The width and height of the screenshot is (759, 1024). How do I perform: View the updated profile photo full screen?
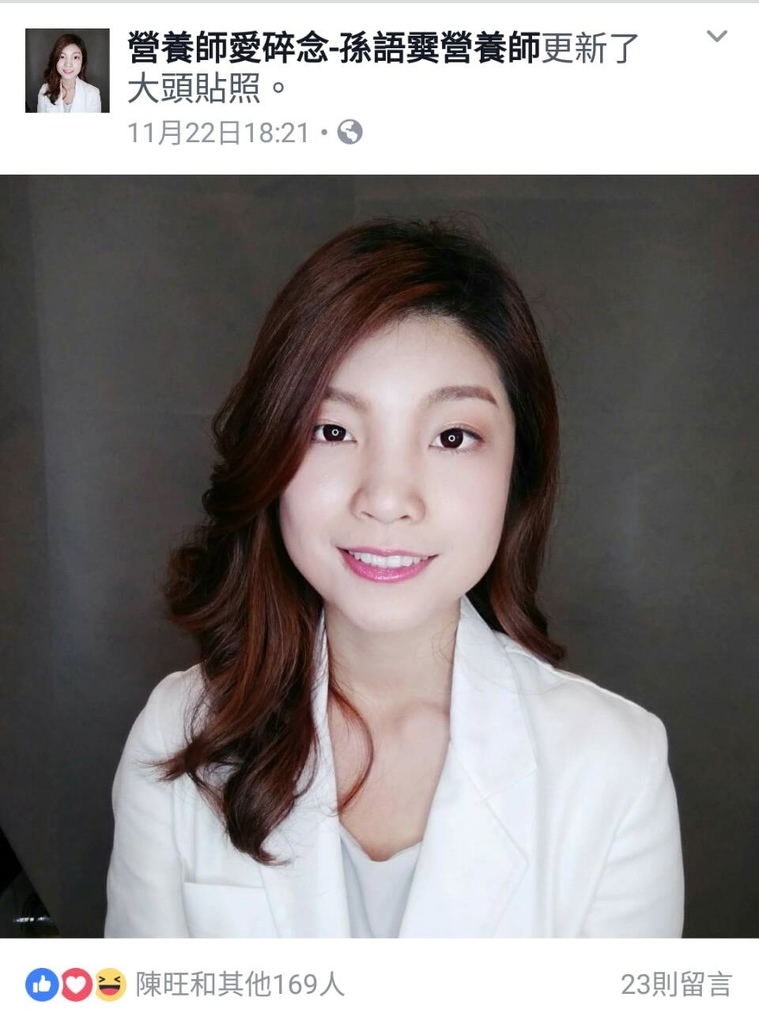(x=379, y=555)
